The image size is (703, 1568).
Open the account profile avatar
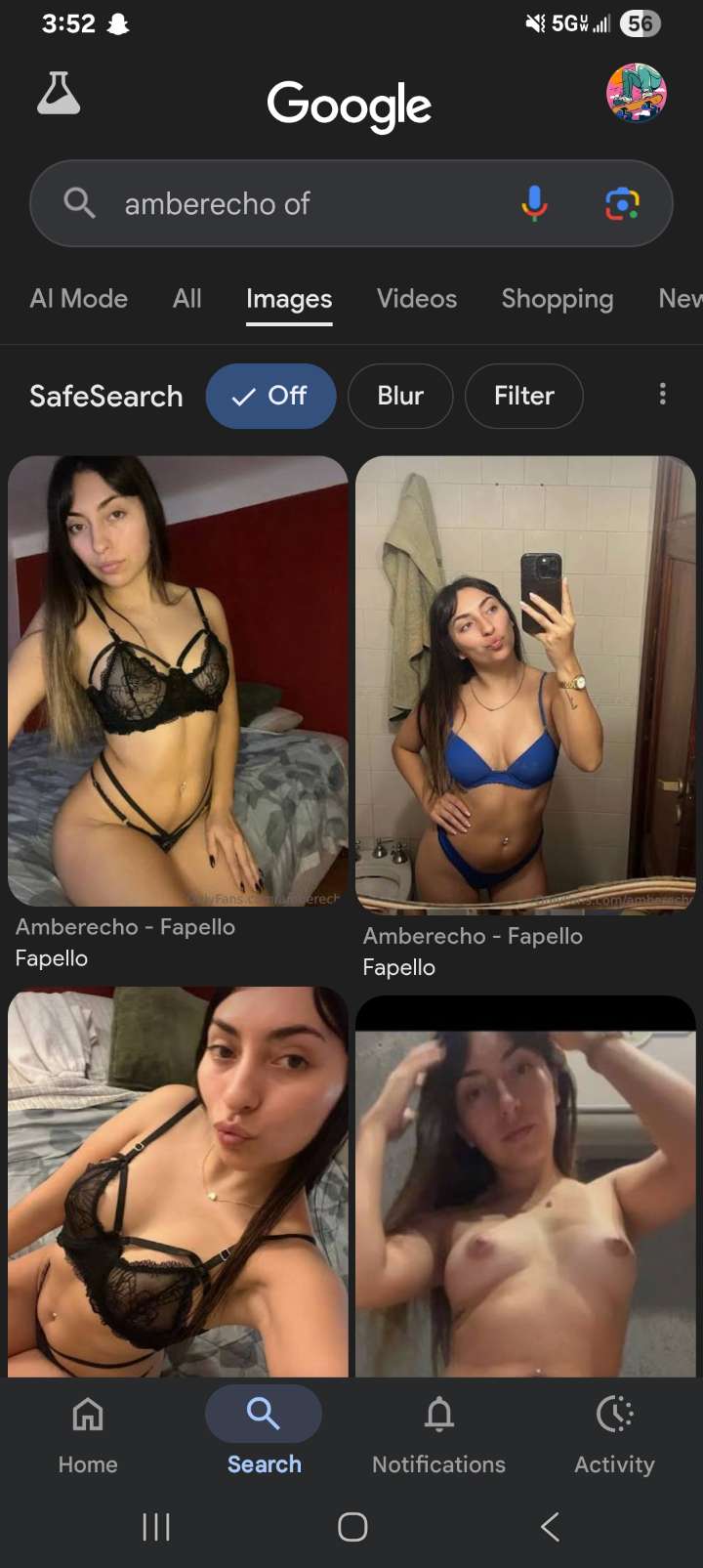click(636, 94)
